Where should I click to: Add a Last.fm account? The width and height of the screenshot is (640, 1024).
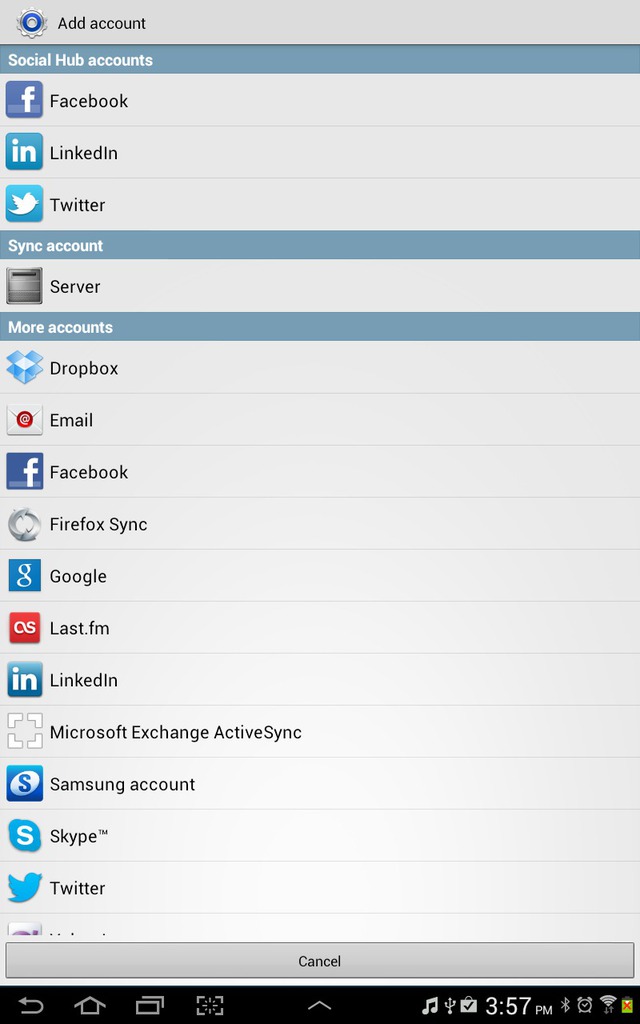(320, 628)
